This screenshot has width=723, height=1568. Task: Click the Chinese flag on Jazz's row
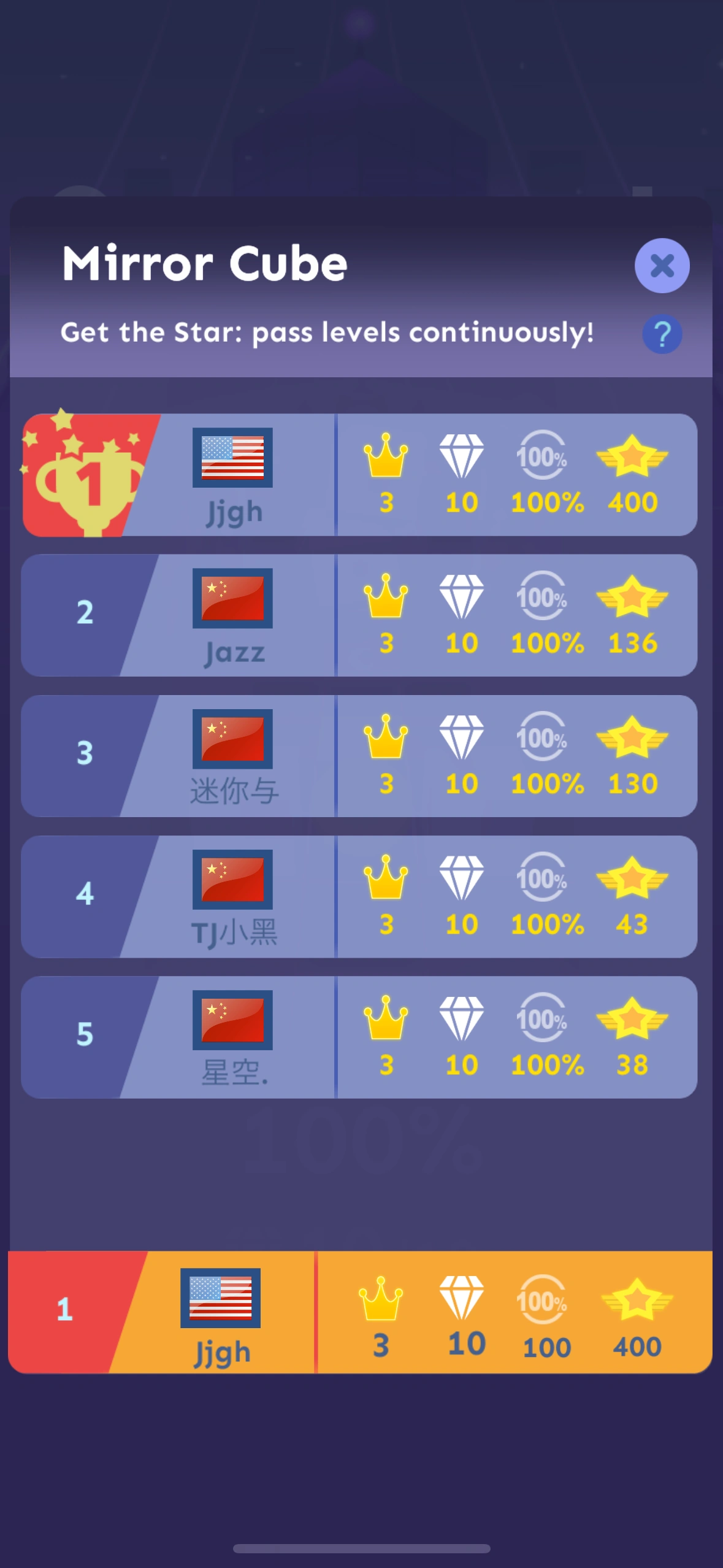pyautogui.click(x=232, y=599)
